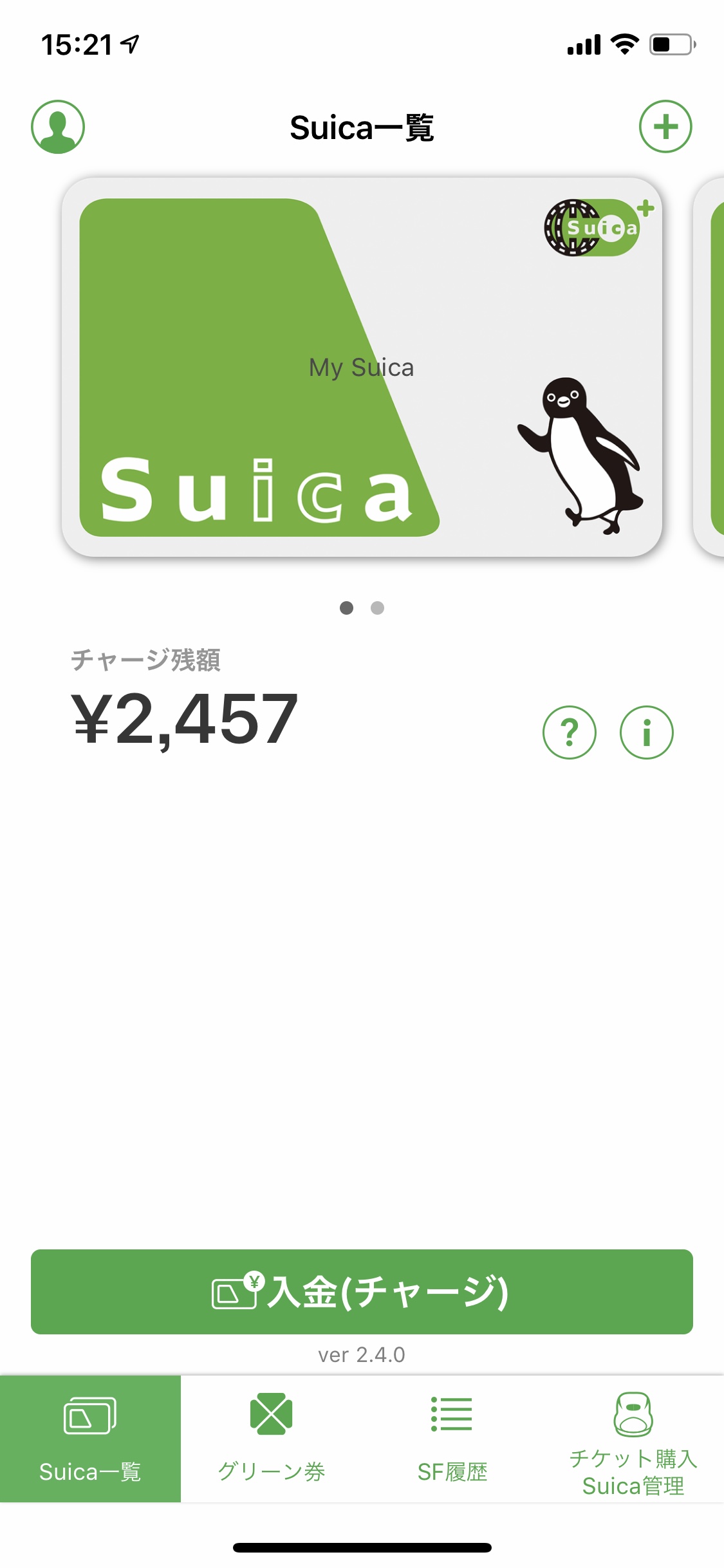Tap the help question mark icon
Screen dimensions: 724x1568
[569, 732]
